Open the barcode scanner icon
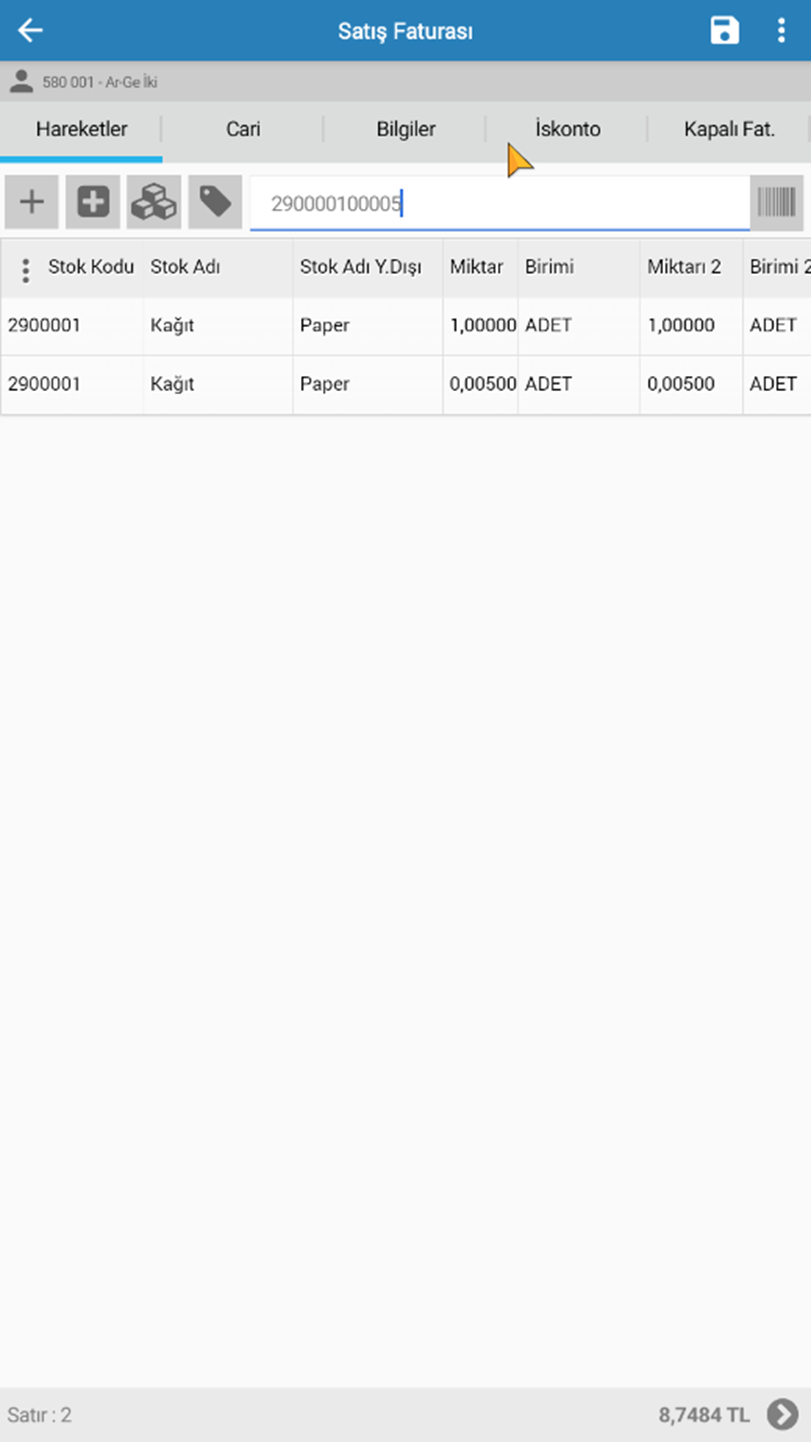The height and width of the screenshot is (1442, 811). coord(777,203)
